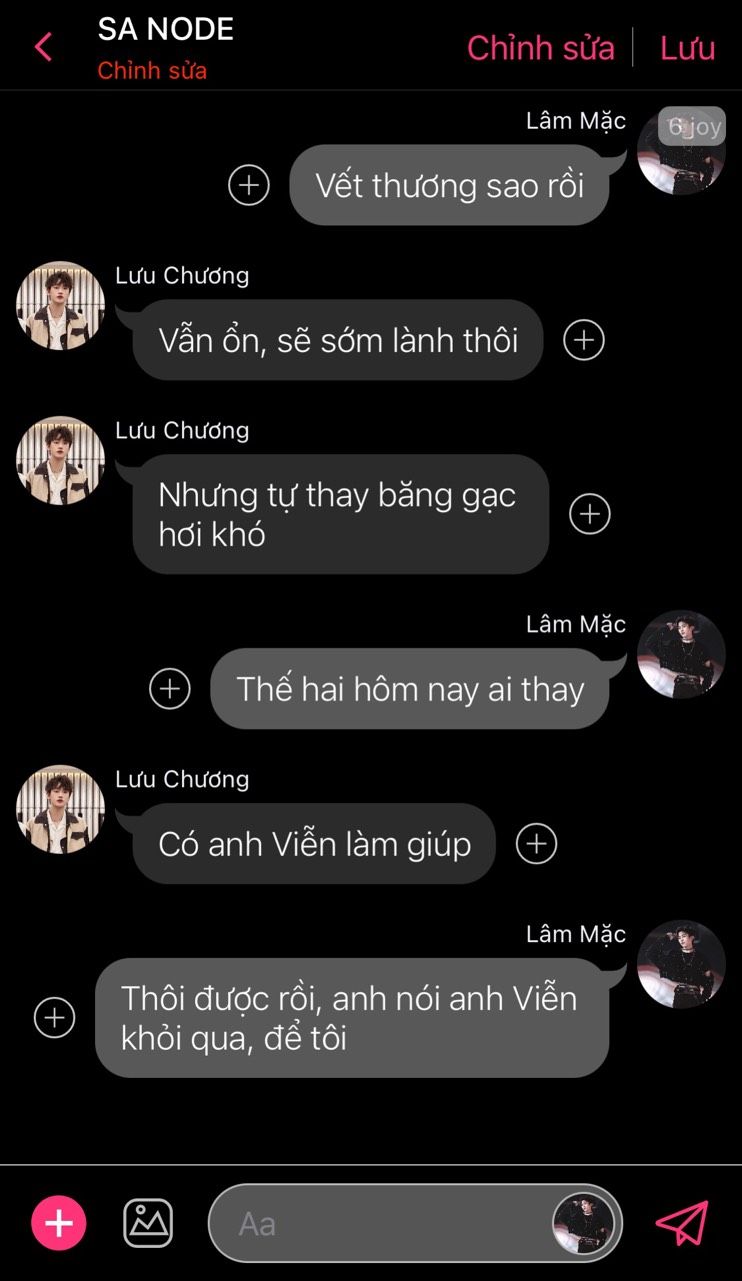Switch sender via avatar in input box

tap(583, 1223)
